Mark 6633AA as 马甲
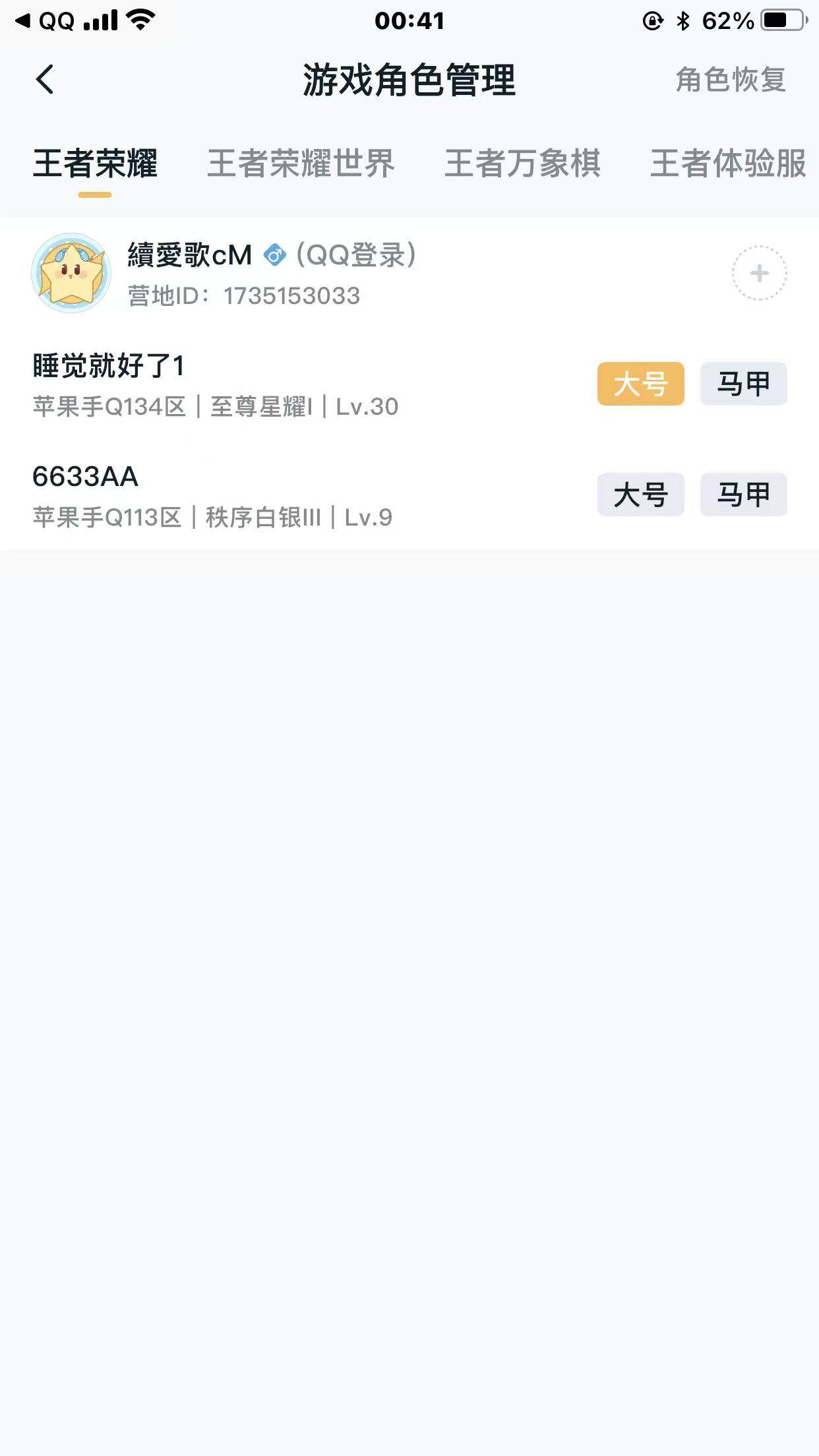This screenshot has width=819, height=1456. click(x=744, y=495)
